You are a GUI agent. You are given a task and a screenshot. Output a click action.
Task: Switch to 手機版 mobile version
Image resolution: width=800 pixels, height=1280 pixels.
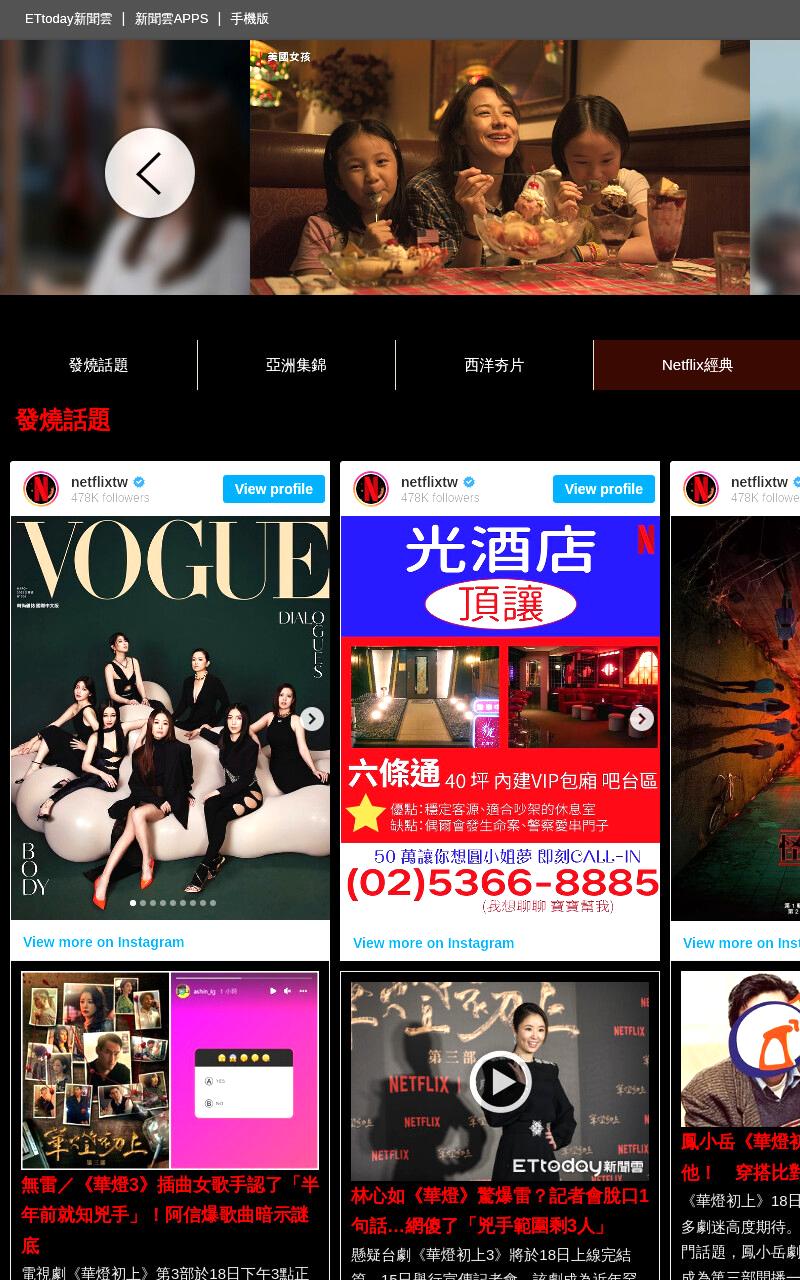[x=249, y=19]
